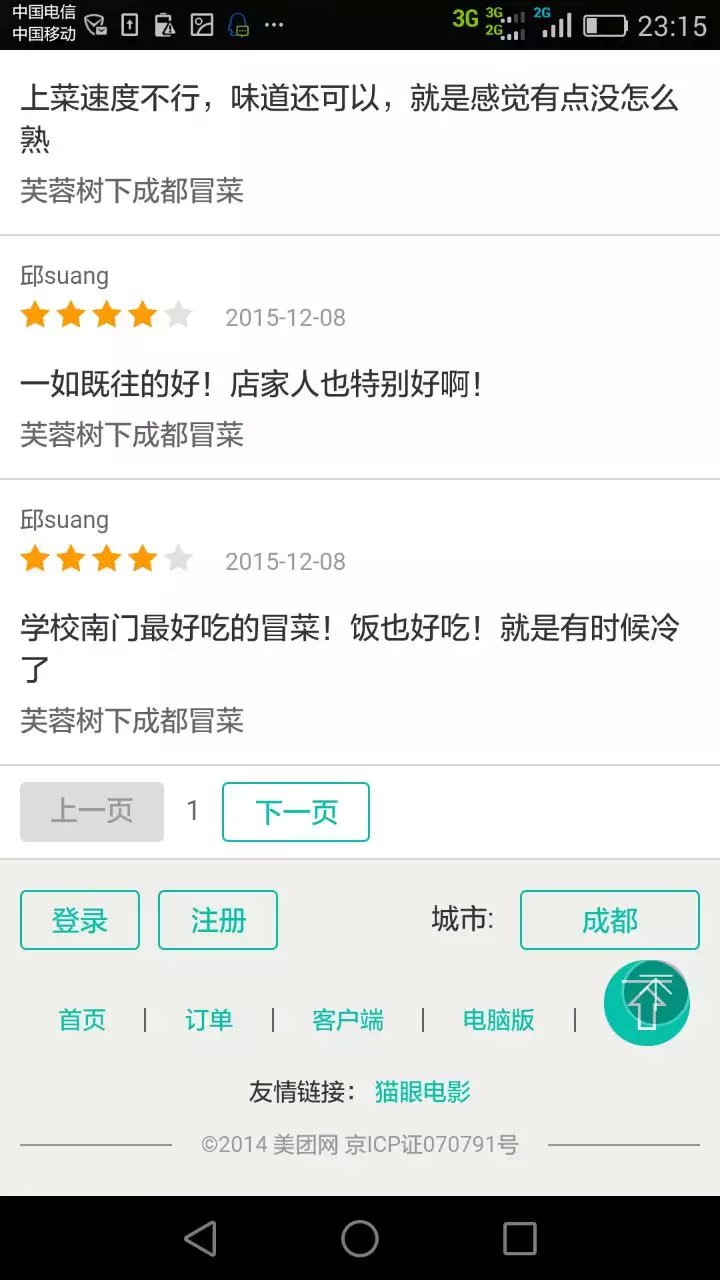Open the 注册 register button
720x1280 pixels.
(218, 920)
